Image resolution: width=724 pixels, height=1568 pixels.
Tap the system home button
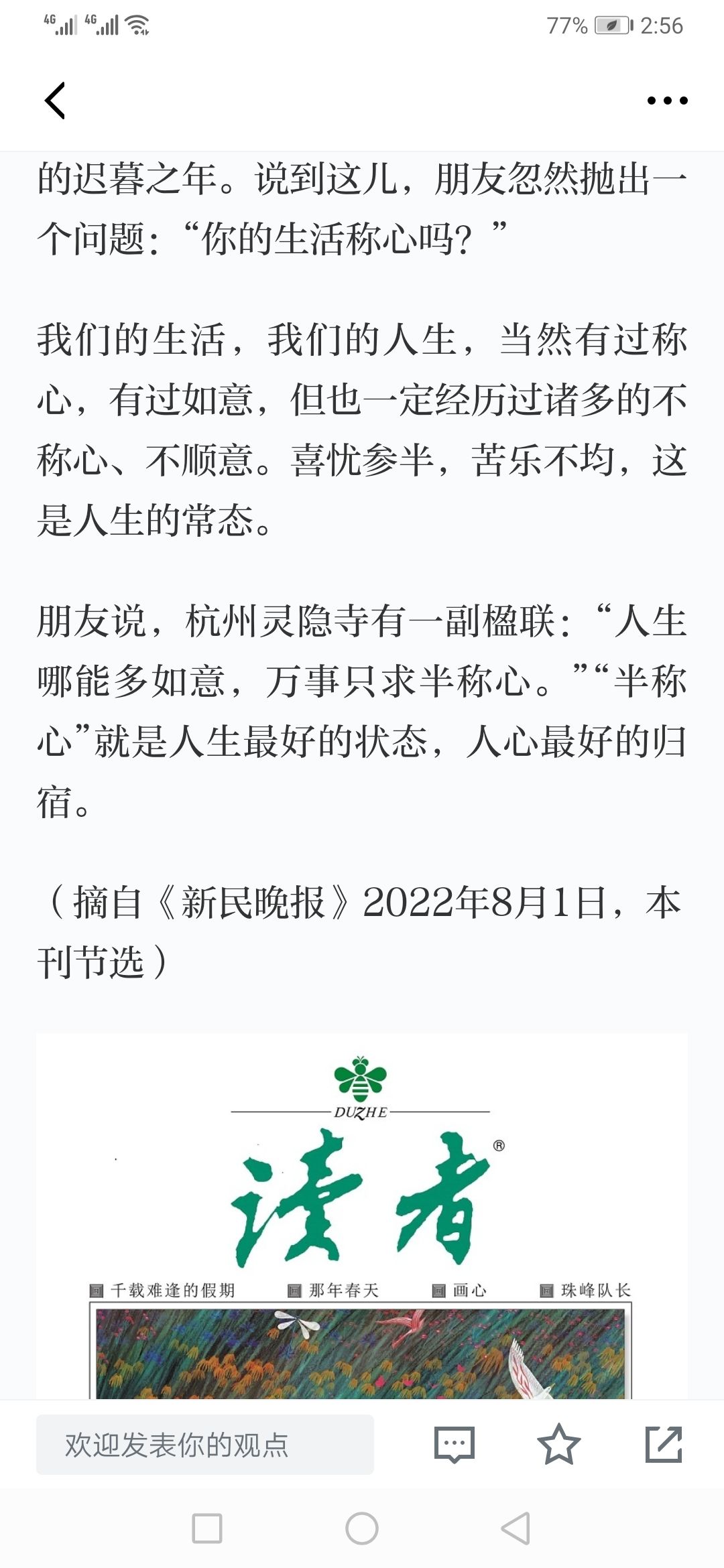pyautogui.click(x=362, y=1528)
